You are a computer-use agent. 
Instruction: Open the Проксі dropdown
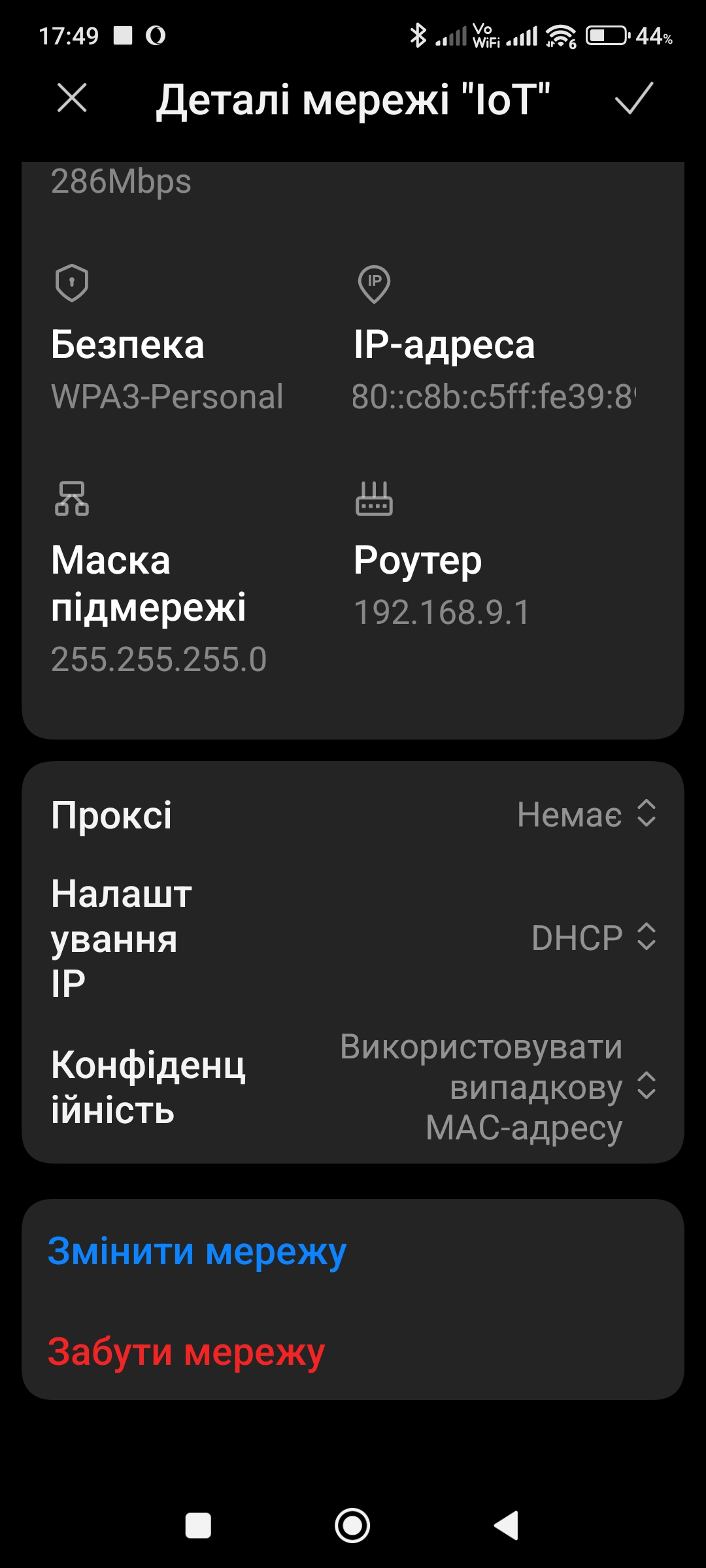[x=586, y=815]
